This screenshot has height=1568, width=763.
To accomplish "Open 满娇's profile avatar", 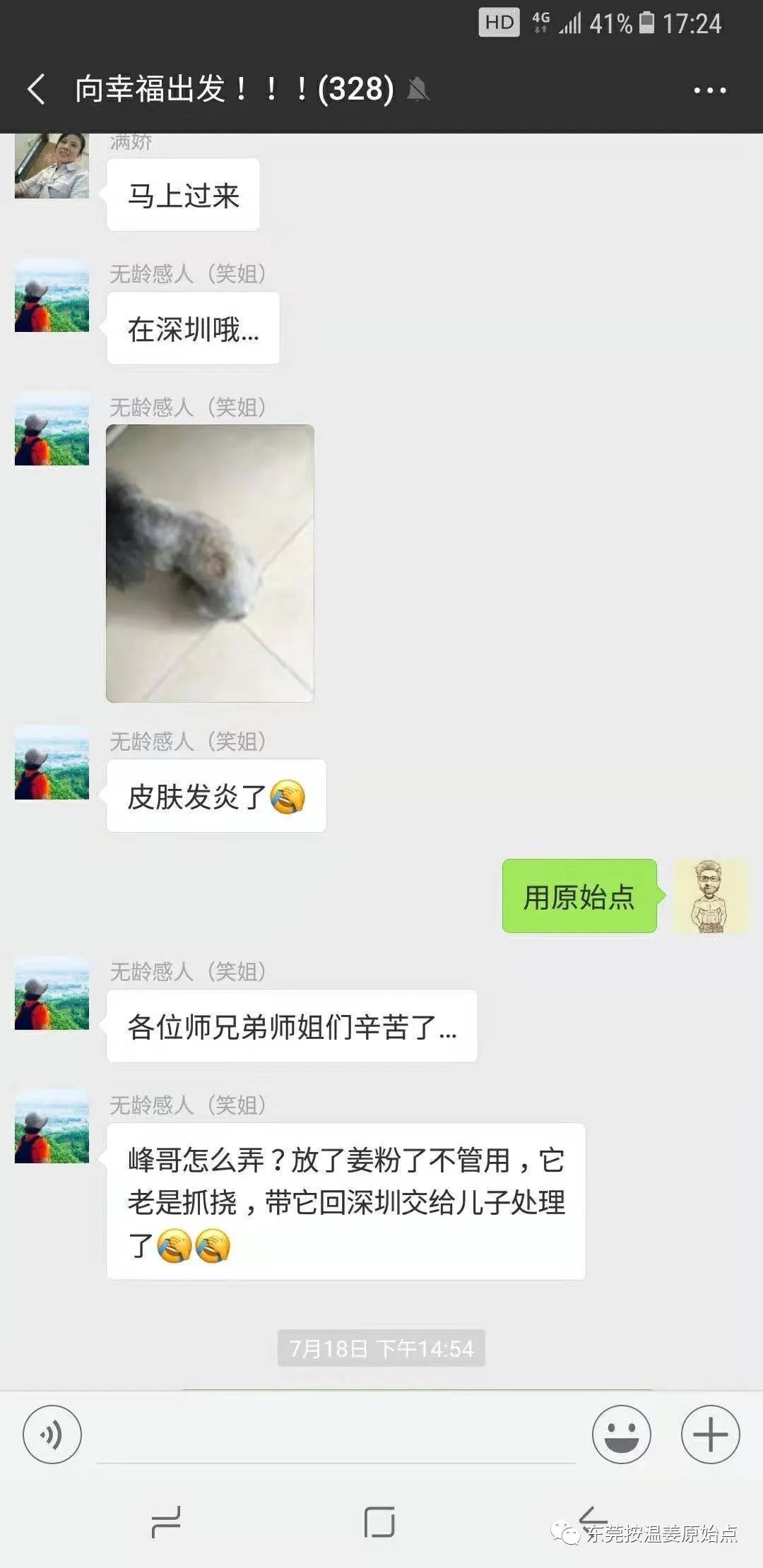I will (50, 167).
